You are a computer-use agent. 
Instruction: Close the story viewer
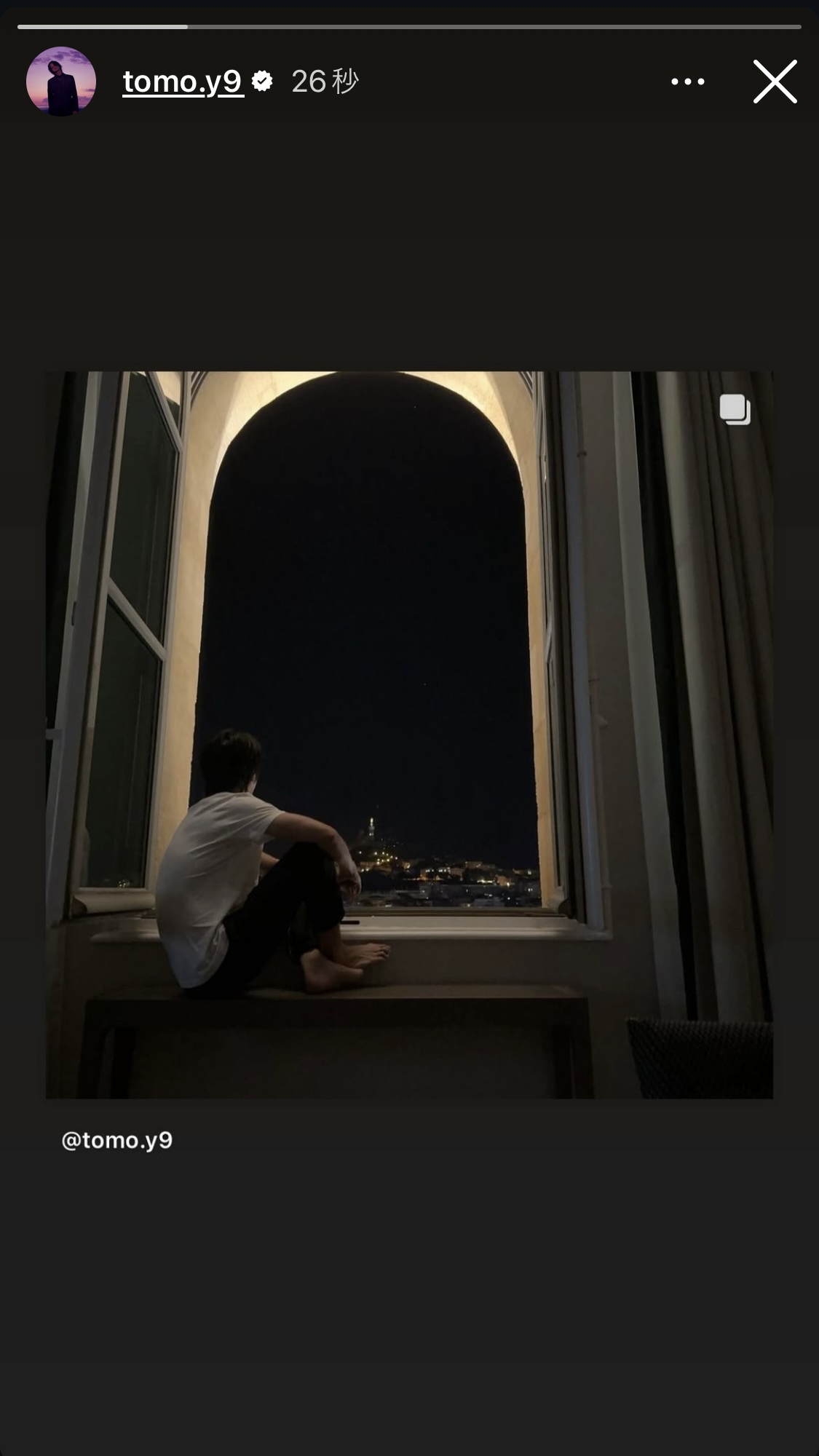click(775, 82)
